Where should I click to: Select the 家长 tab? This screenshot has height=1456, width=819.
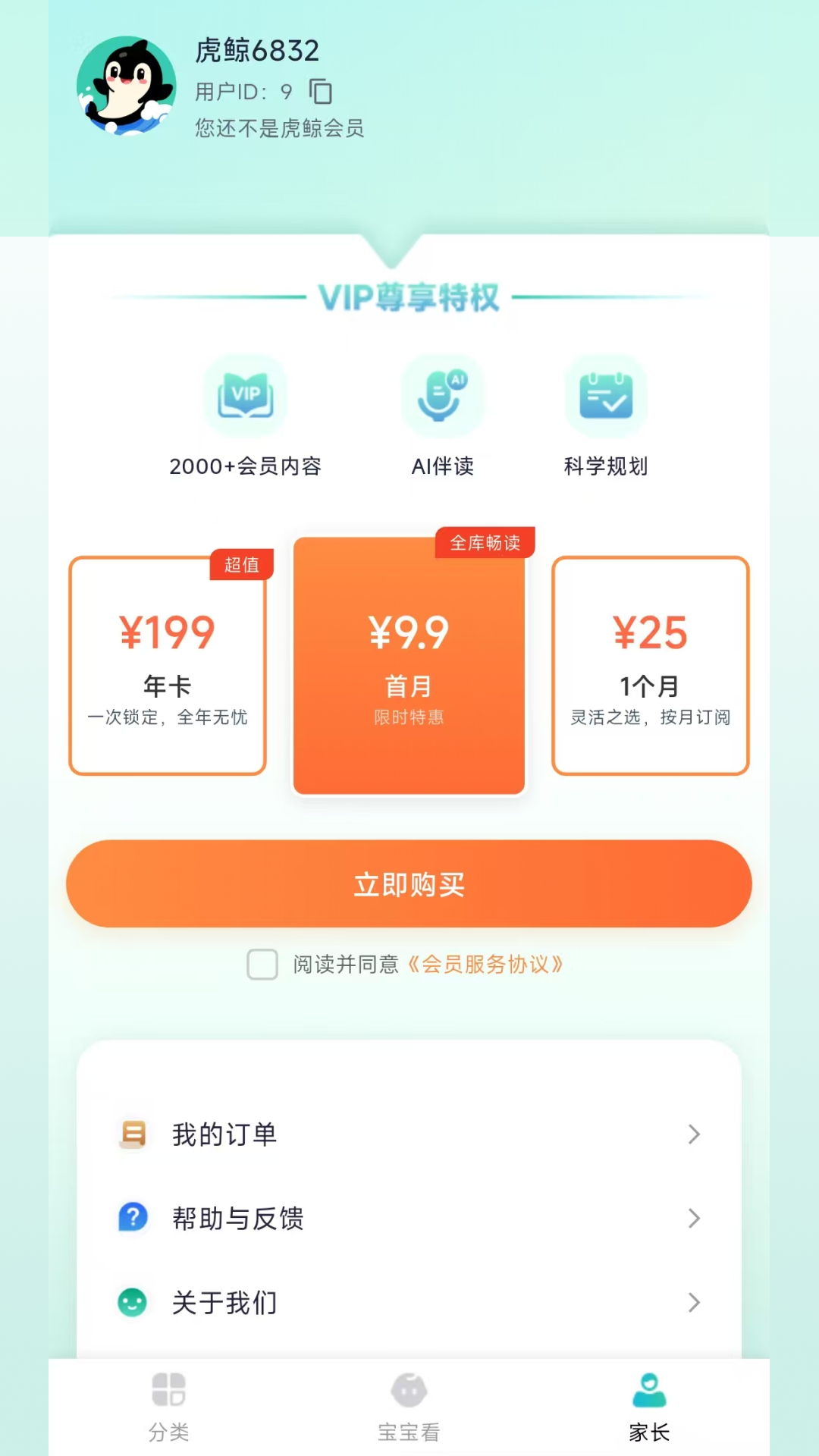pyautogui.click(x=649, y=1407)
